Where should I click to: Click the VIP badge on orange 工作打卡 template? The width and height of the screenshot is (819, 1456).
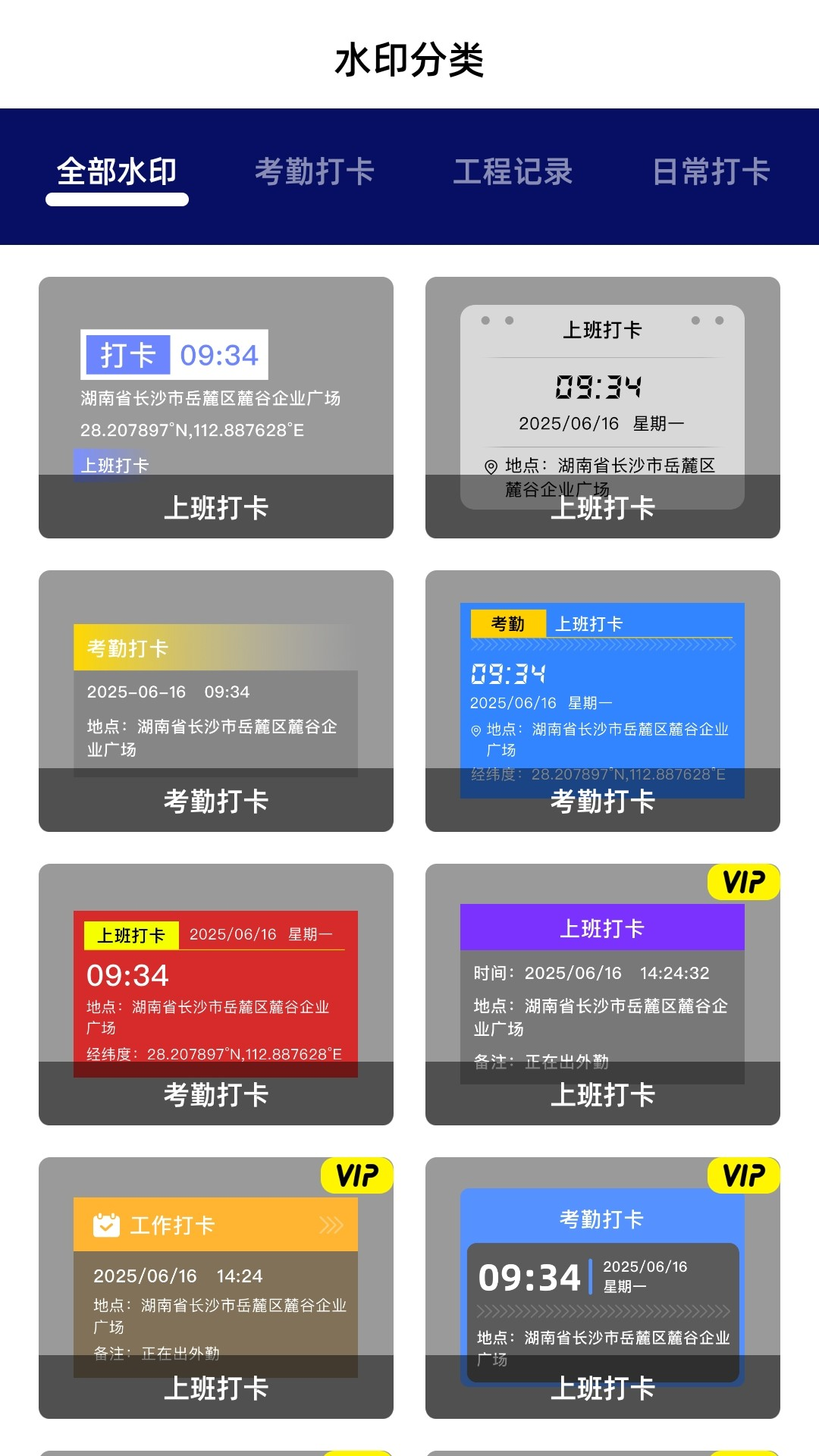pos(354,1175)
